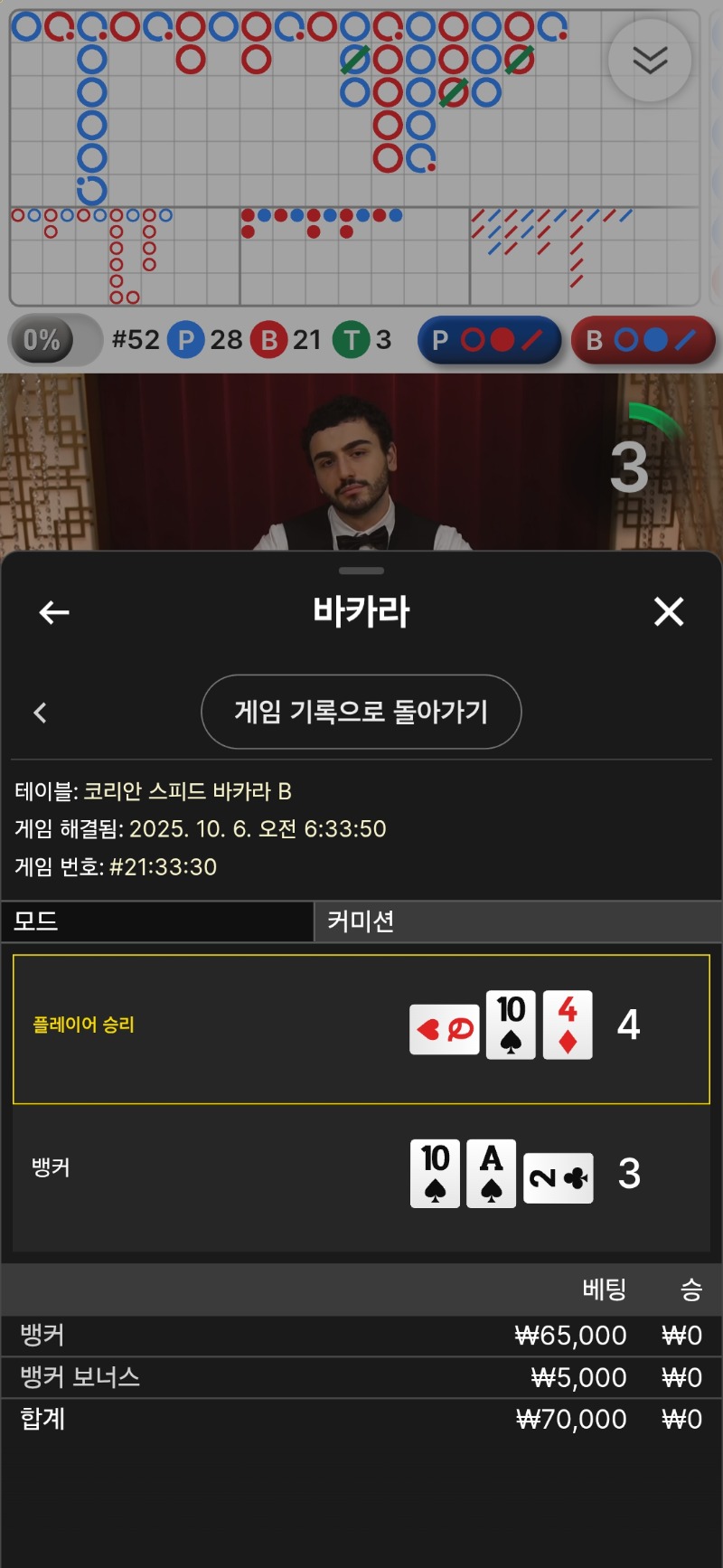Tap the Player prediction button
The width and height of the screenshot is (723, 1568).
tap(489, 340)
